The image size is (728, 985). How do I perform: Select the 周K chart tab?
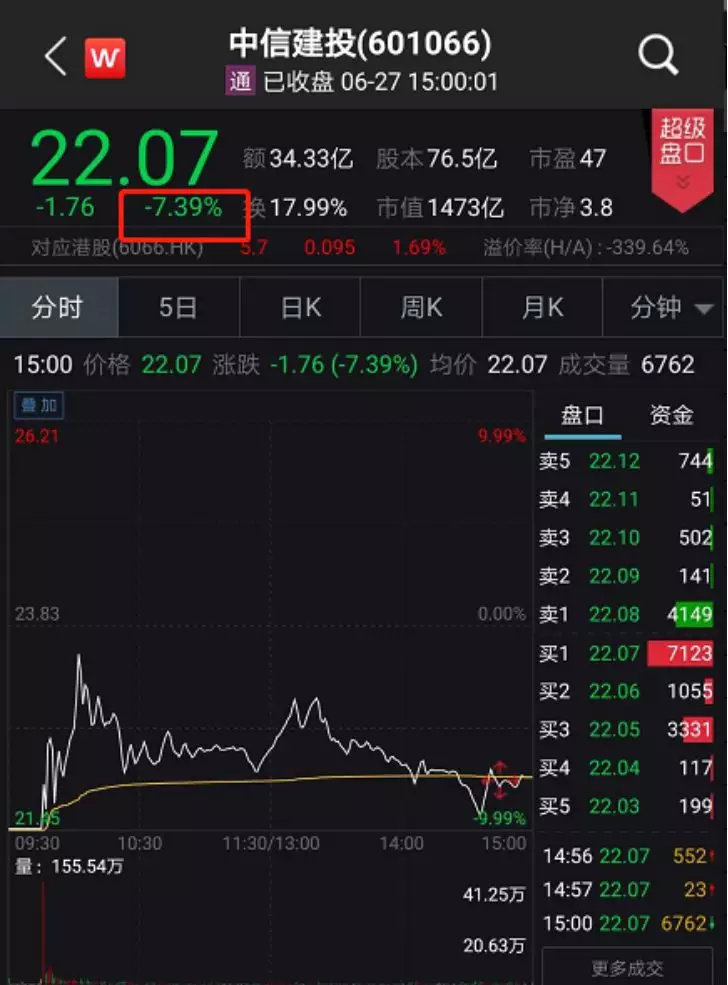click(421, 307)
